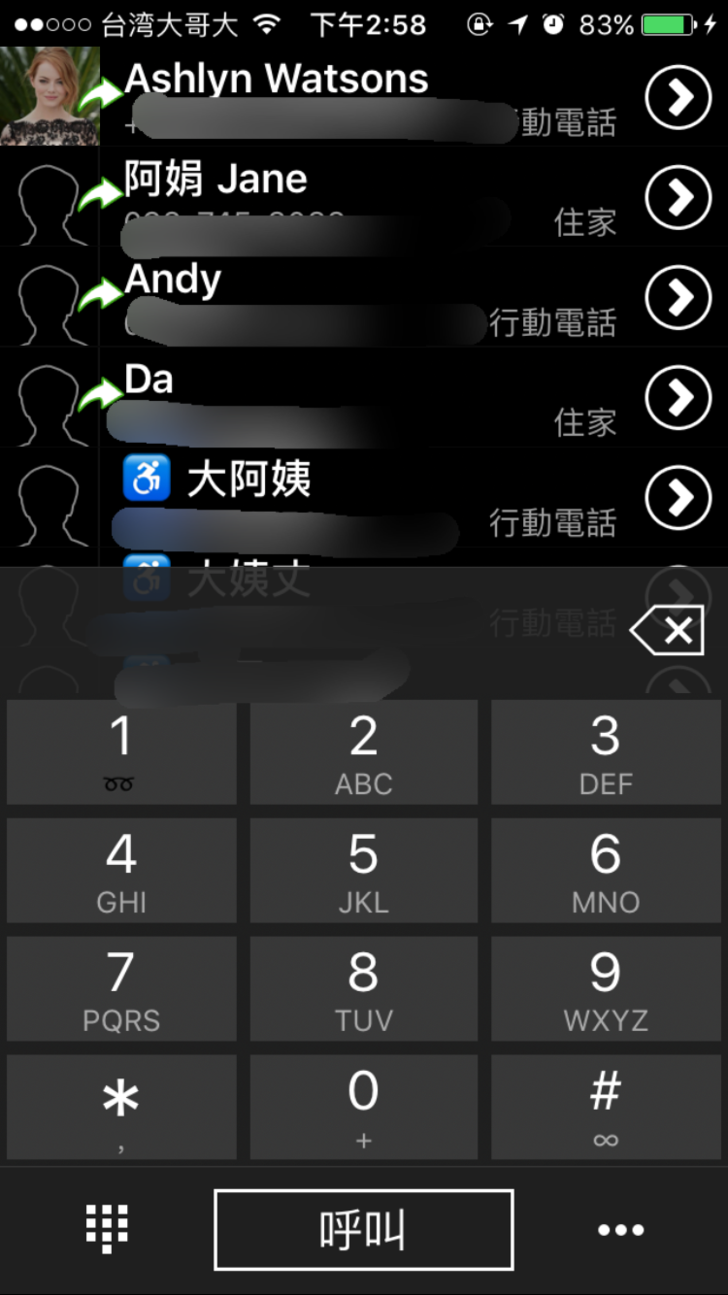728x1295 pixels.
Task: Enter digit 5 JKL
Action: coord(363,870)
